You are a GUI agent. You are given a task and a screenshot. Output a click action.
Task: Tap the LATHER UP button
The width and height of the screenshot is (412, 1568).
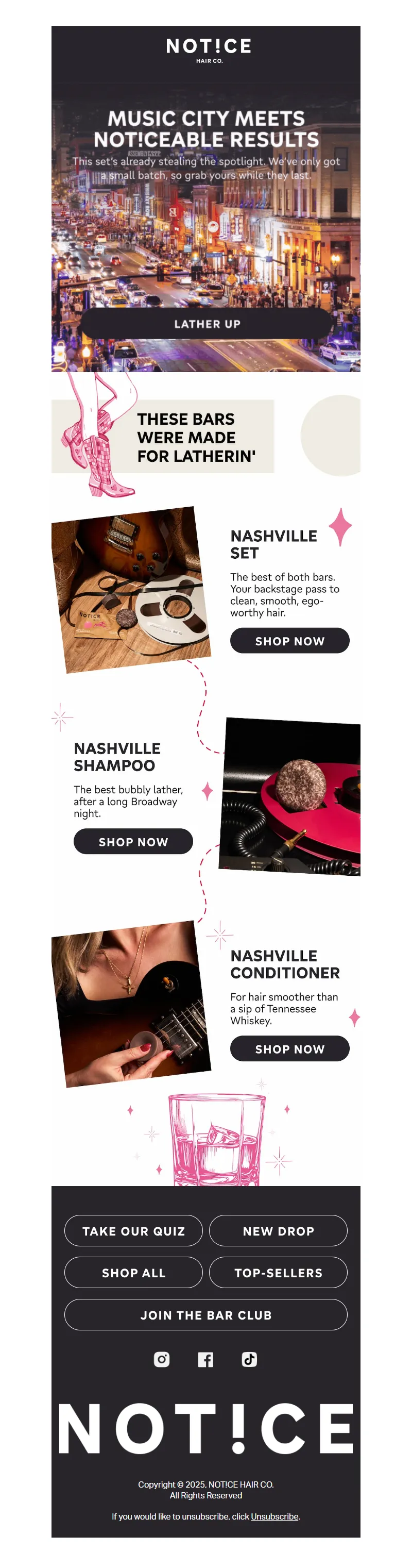point(207,324)
